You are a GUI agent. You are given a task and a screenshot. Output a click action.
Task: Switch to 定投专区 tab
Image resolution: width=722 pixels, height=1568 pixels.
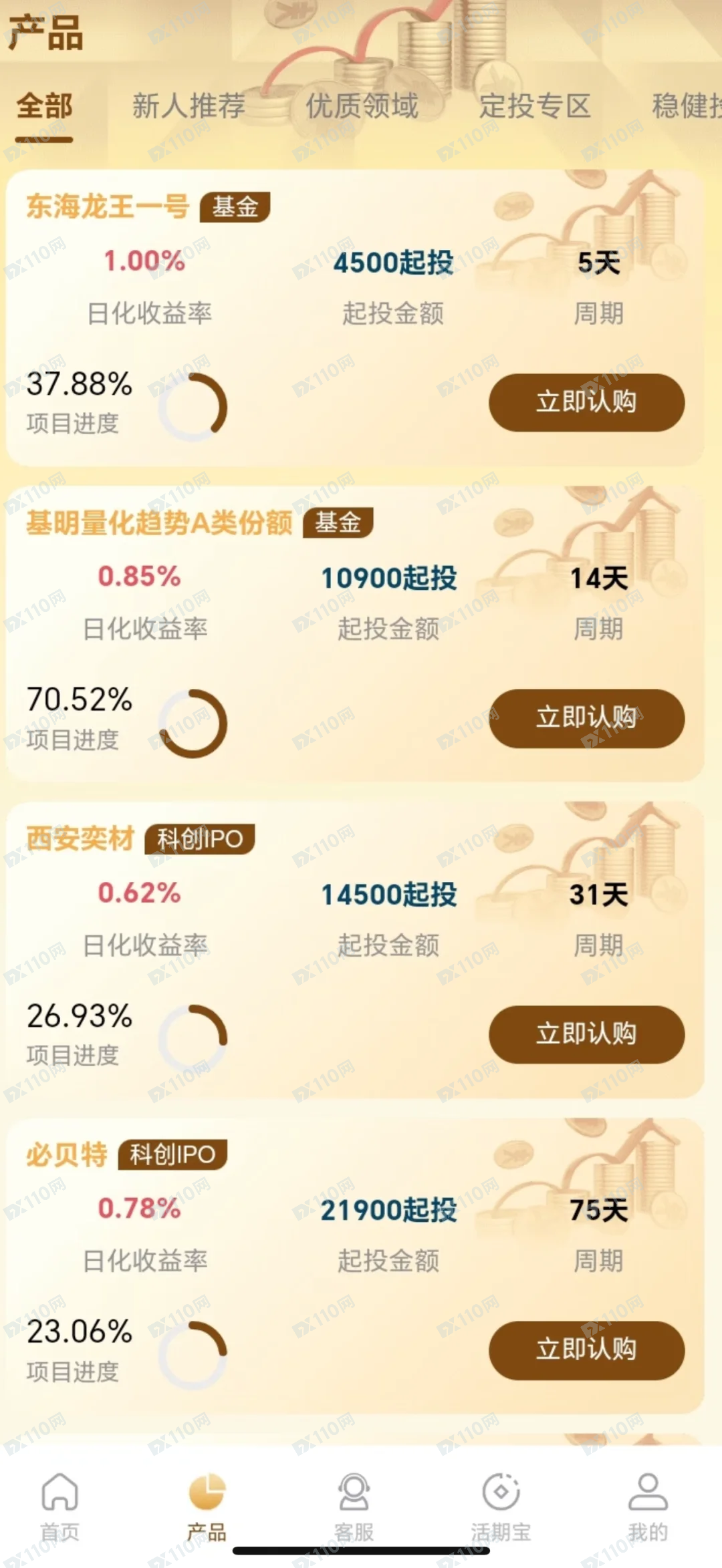pos(535,107)
